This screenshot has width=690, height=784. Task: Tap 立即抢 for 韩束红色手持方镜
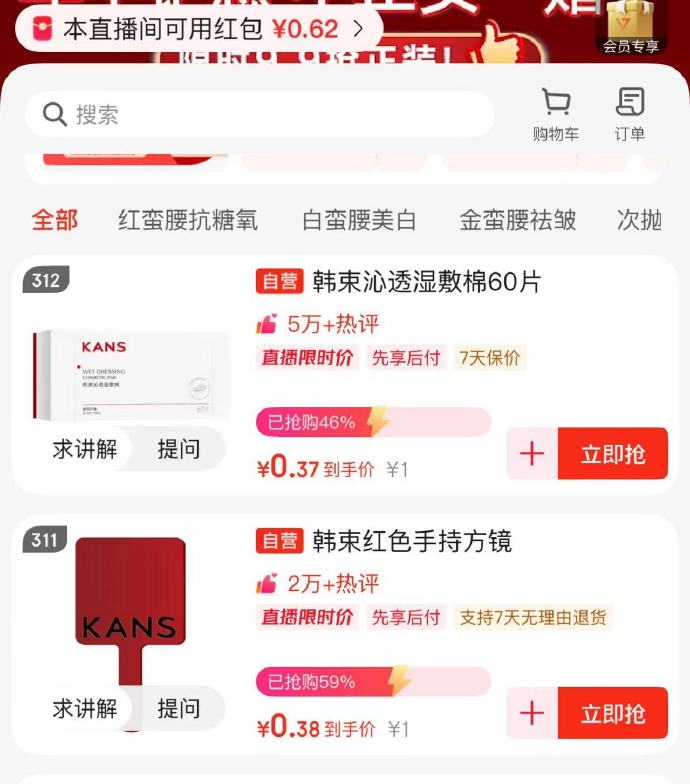click(612, 713)
